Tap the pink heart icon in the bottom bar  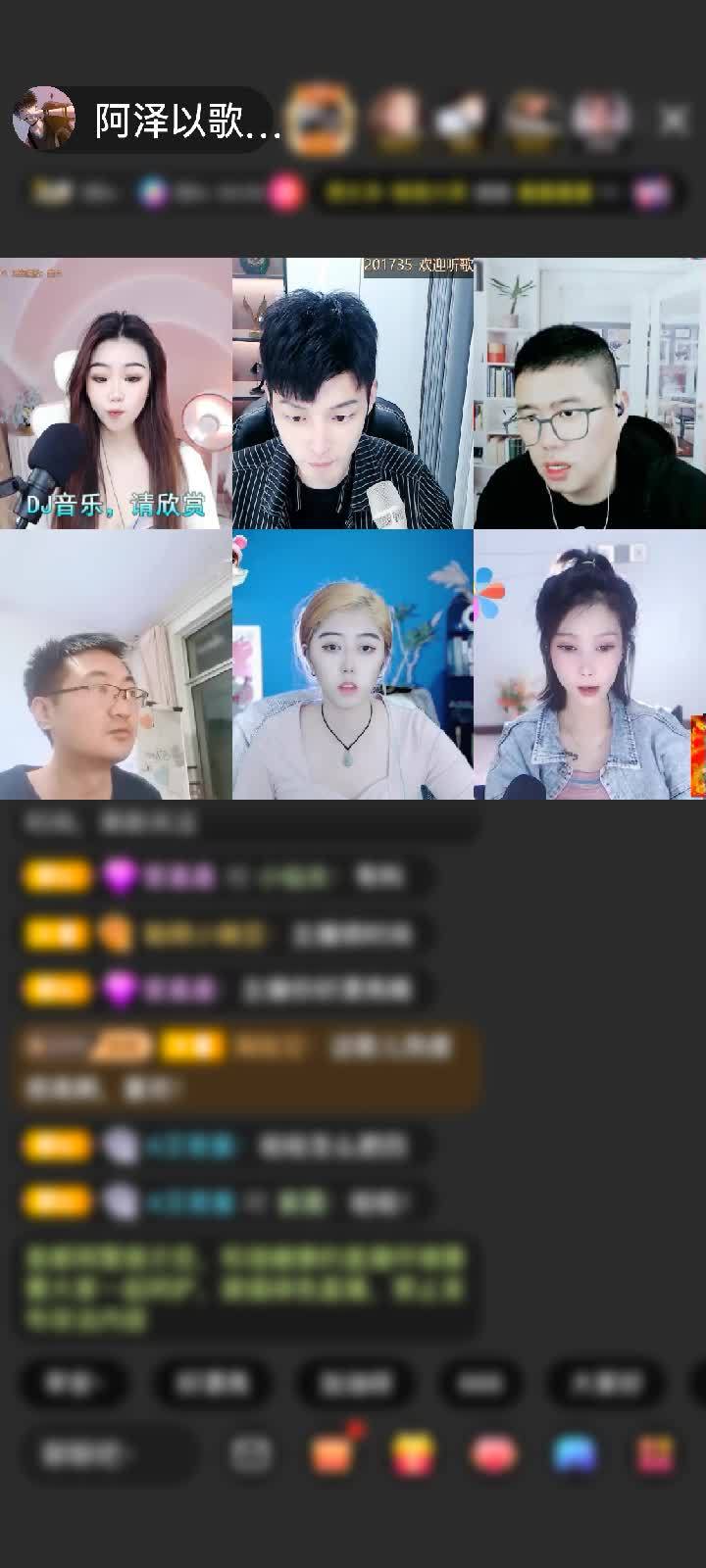click(494, 1454)
